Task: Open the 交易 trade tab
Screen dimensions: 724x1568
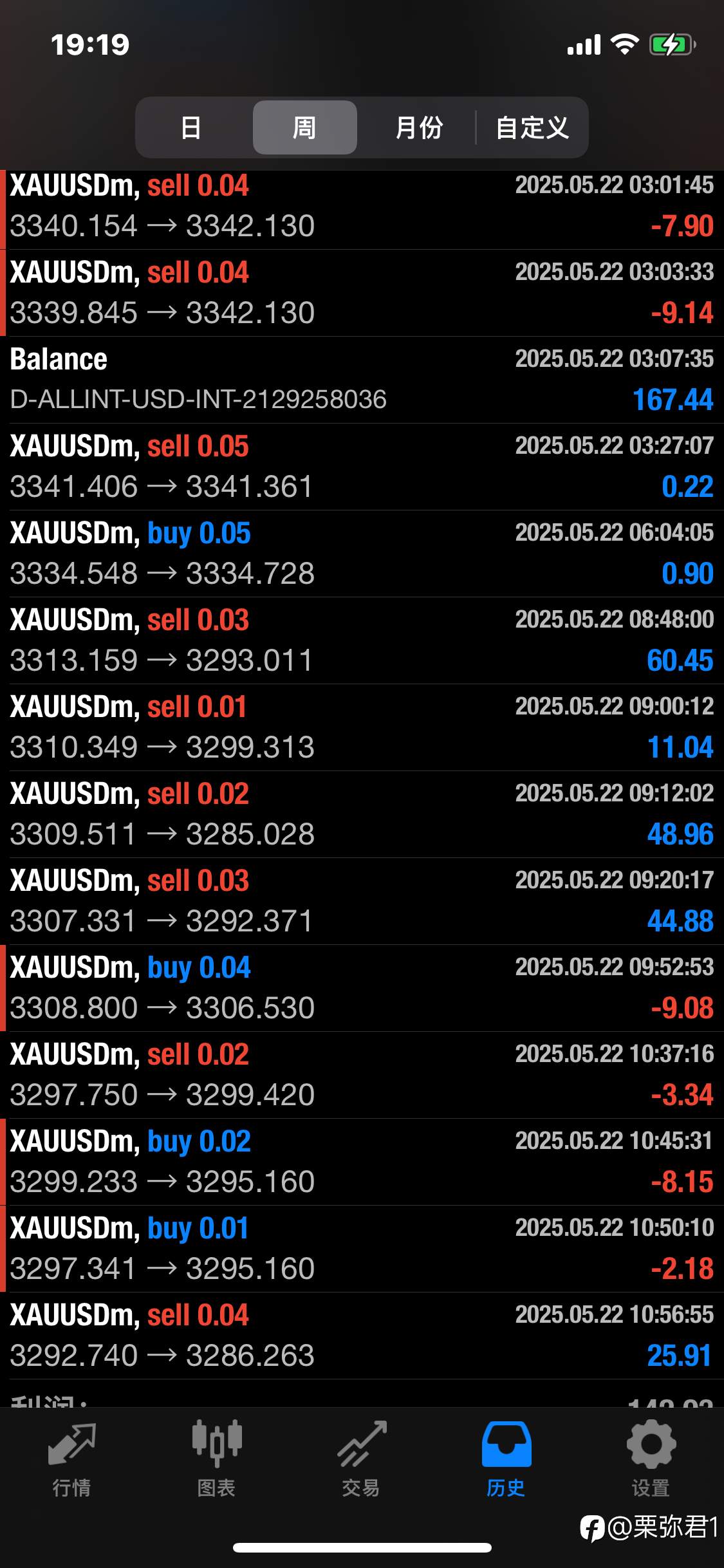Action: click(361, 1459)
